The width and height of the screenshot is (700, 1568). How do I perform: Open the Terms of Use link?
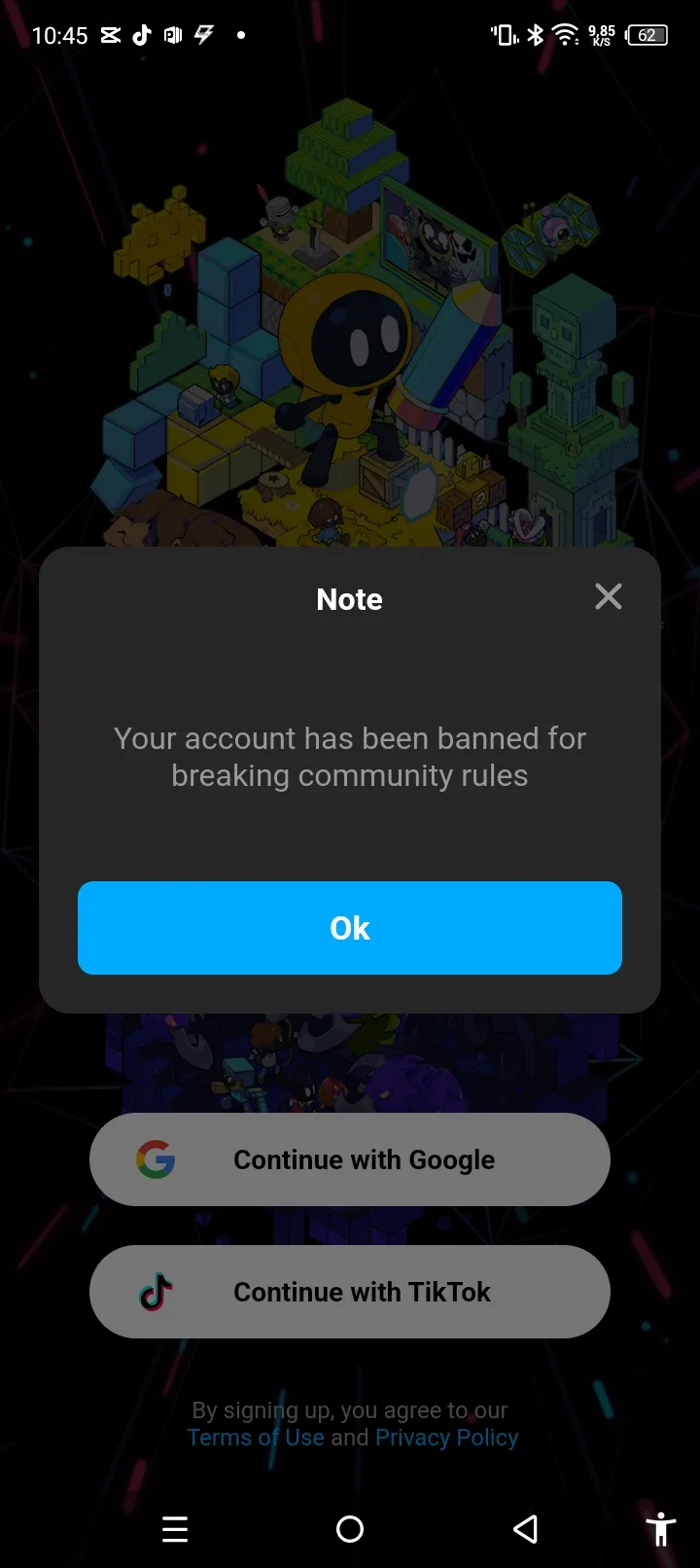256,1438
